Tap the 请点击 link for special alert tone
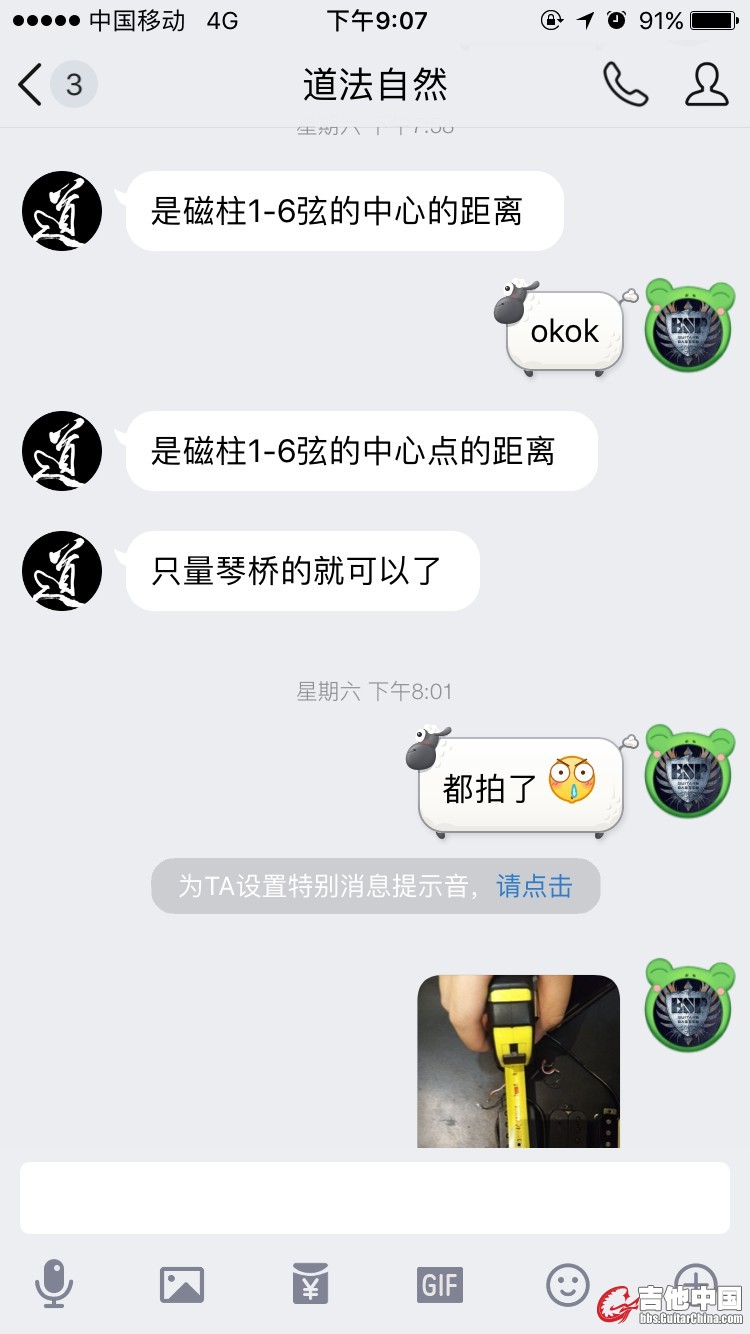This screenshot has width=750, height=1334. pyautogui.click(x=534, y=886)
